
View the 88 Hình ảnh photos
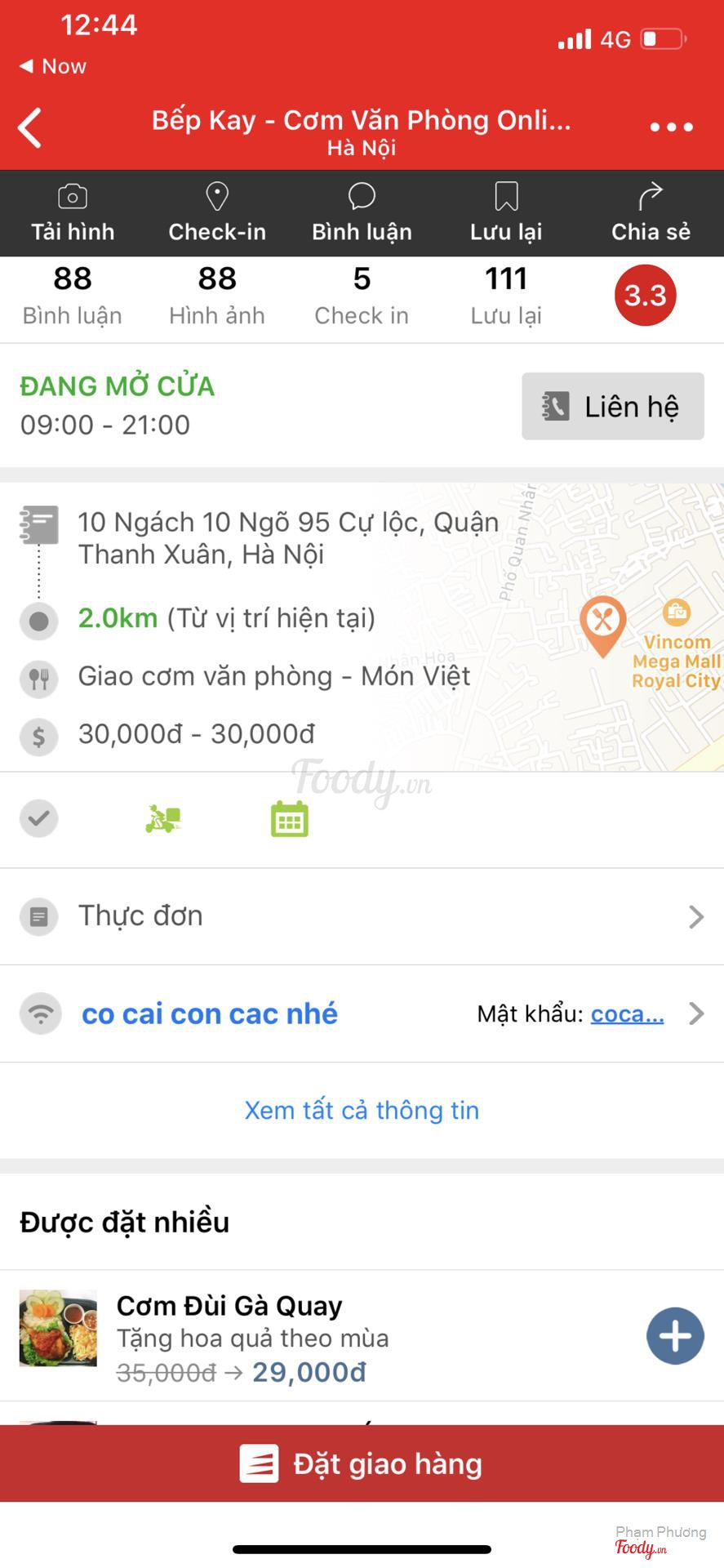click(217, 296)
